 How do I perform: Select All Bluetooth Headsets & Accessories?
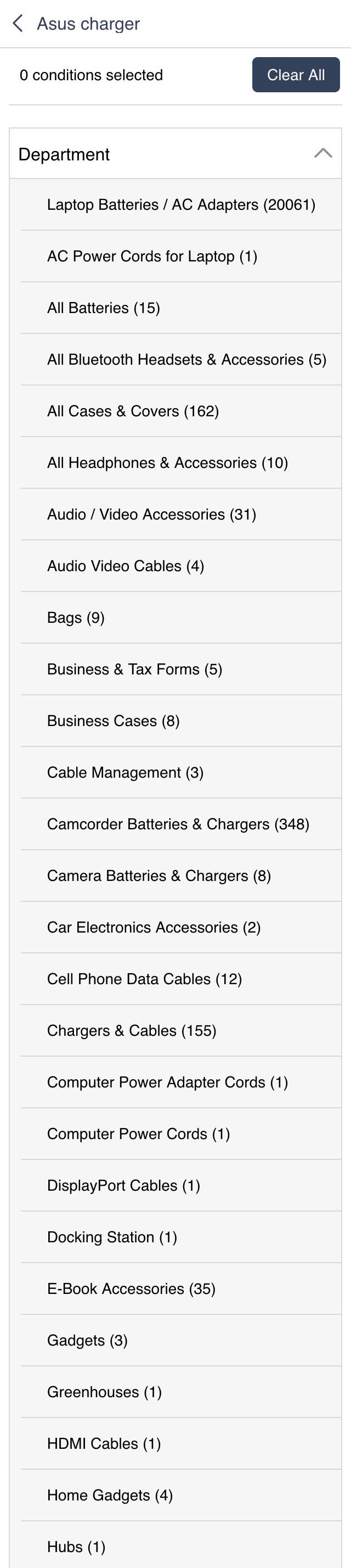point(186,360)
